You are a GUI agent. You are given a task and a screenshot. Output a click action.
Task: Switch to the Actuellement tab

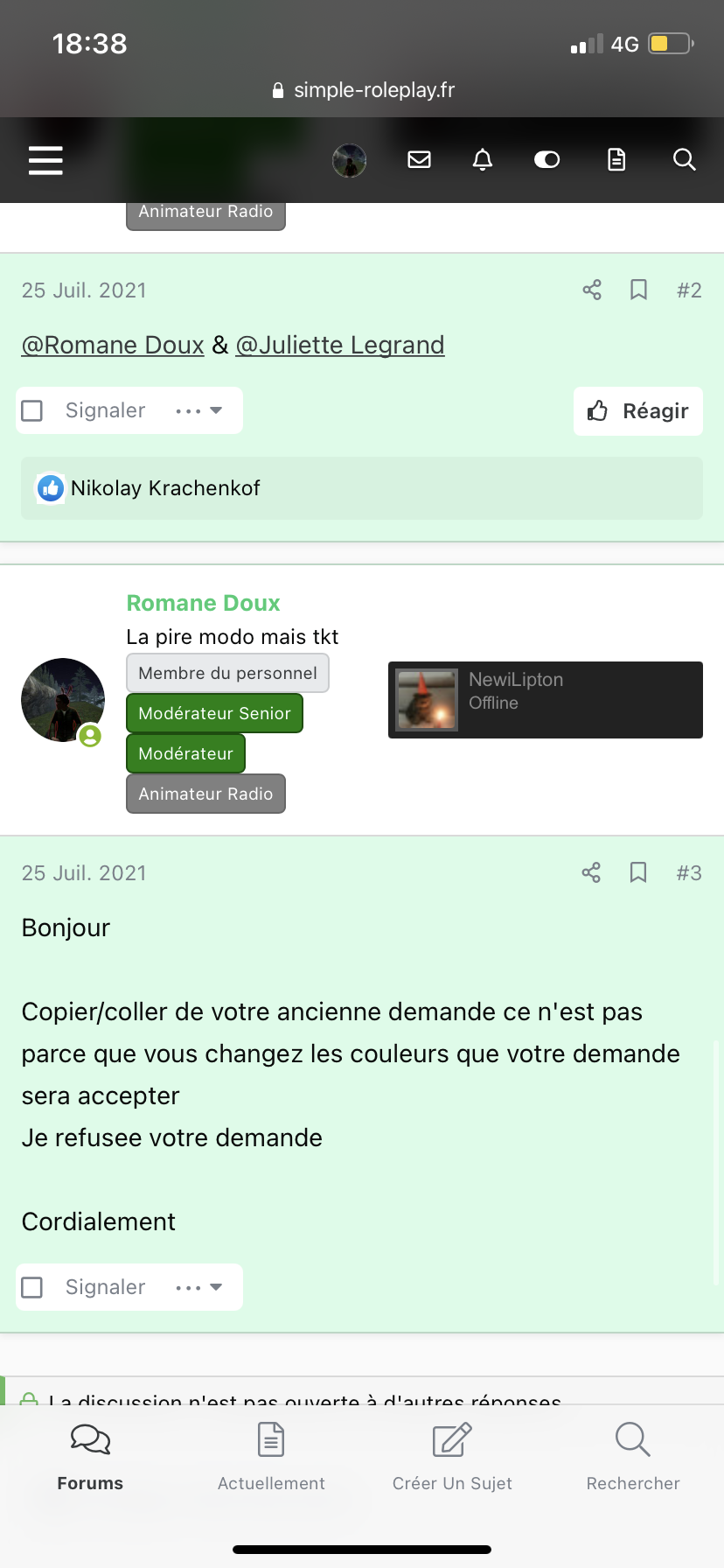pyautogui.click(x=271, y=1459)
